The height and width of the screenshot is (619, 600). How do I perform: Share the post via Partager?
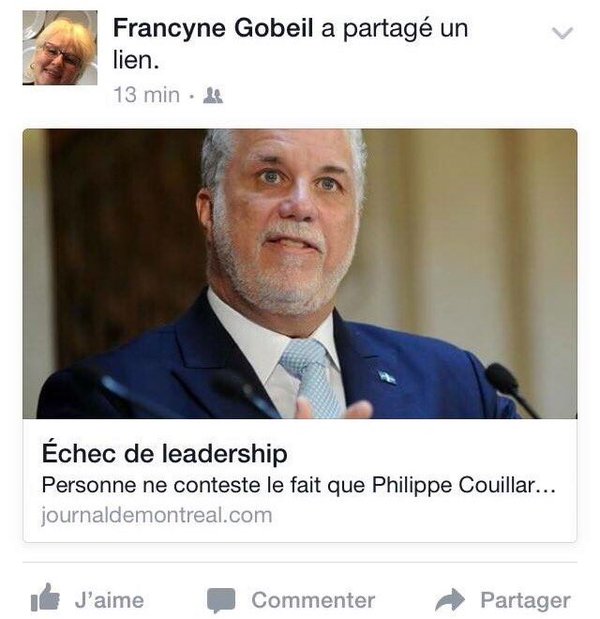coord(503,600)
